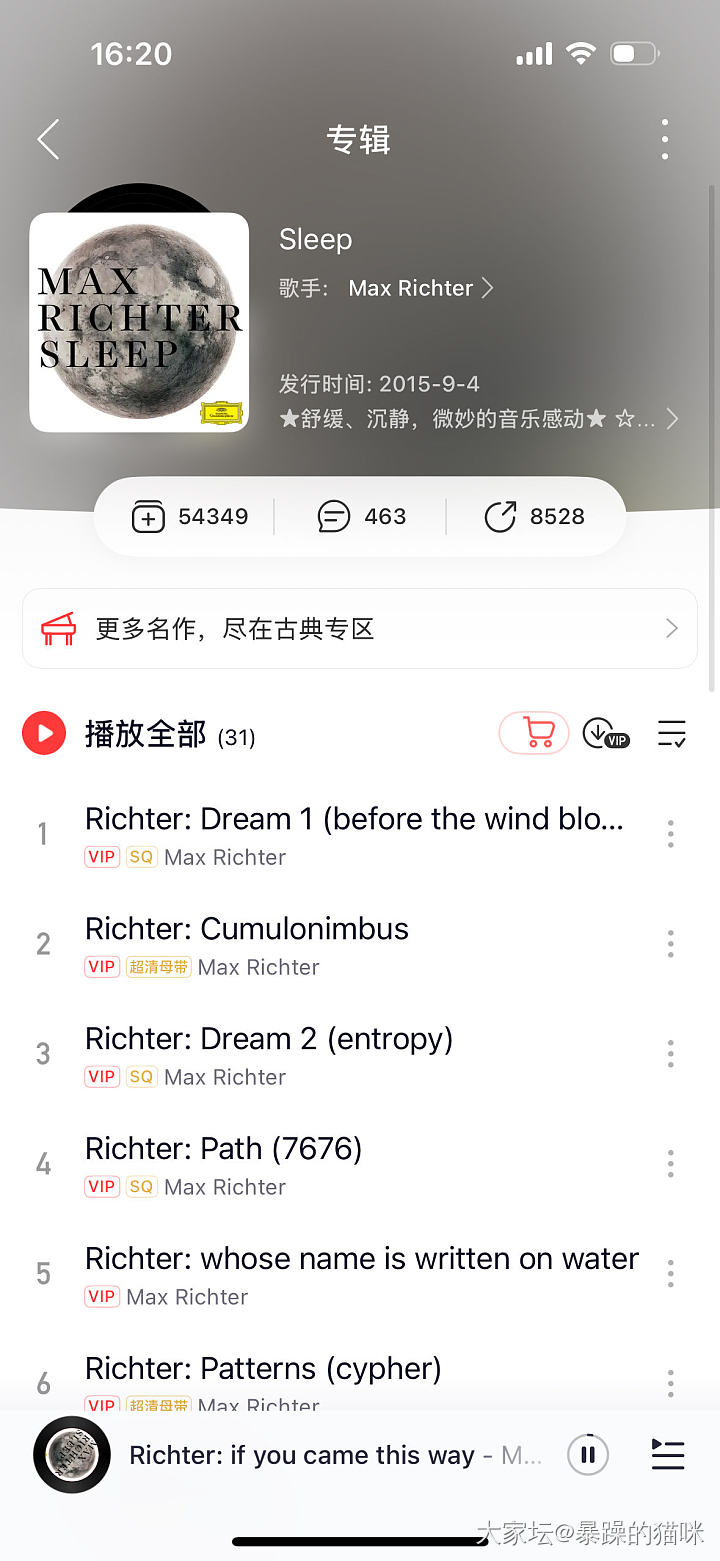Open artist Max Richter's page
This screenshot has width=720, height=1561.
tap(420, 288)
